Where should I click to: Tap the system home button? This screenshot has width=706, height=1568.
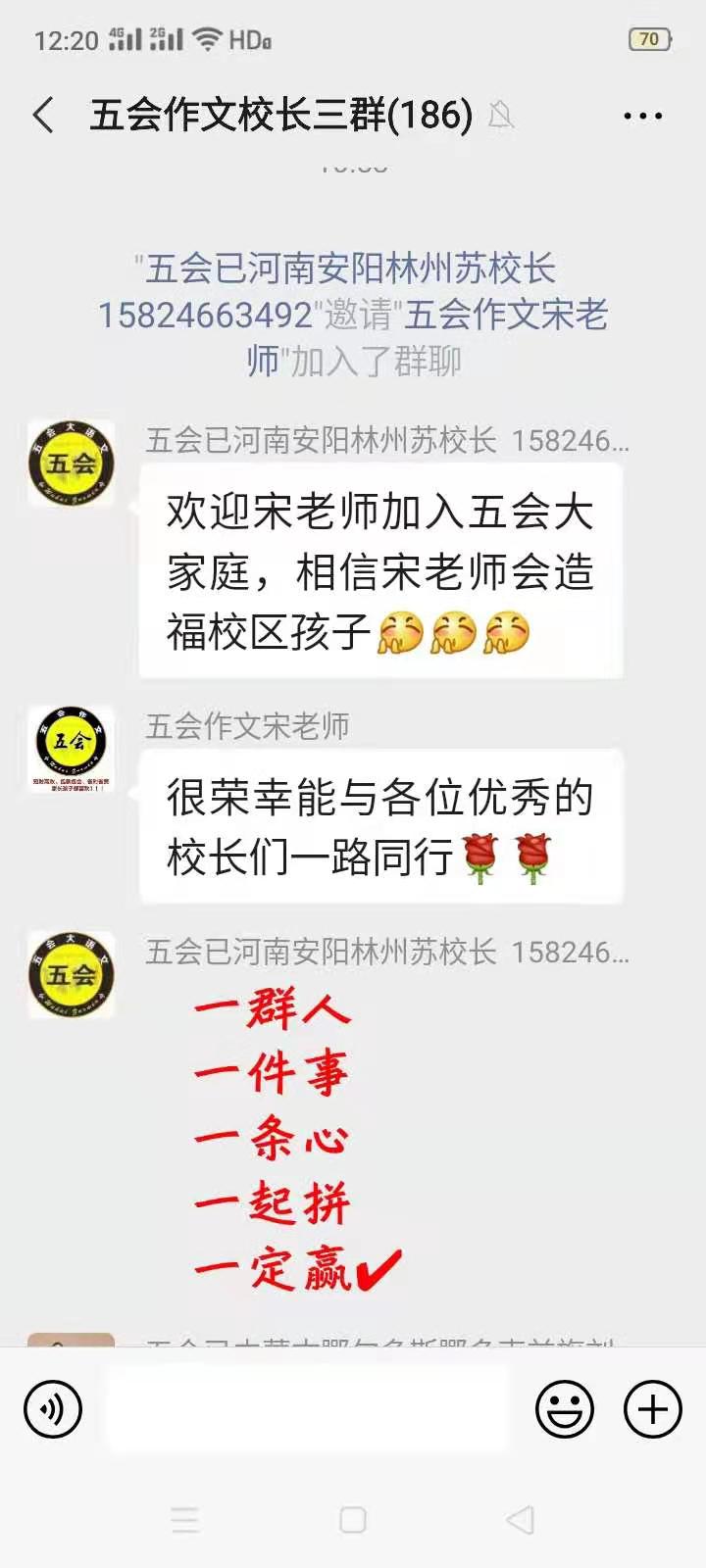[x=353, y=1520]
